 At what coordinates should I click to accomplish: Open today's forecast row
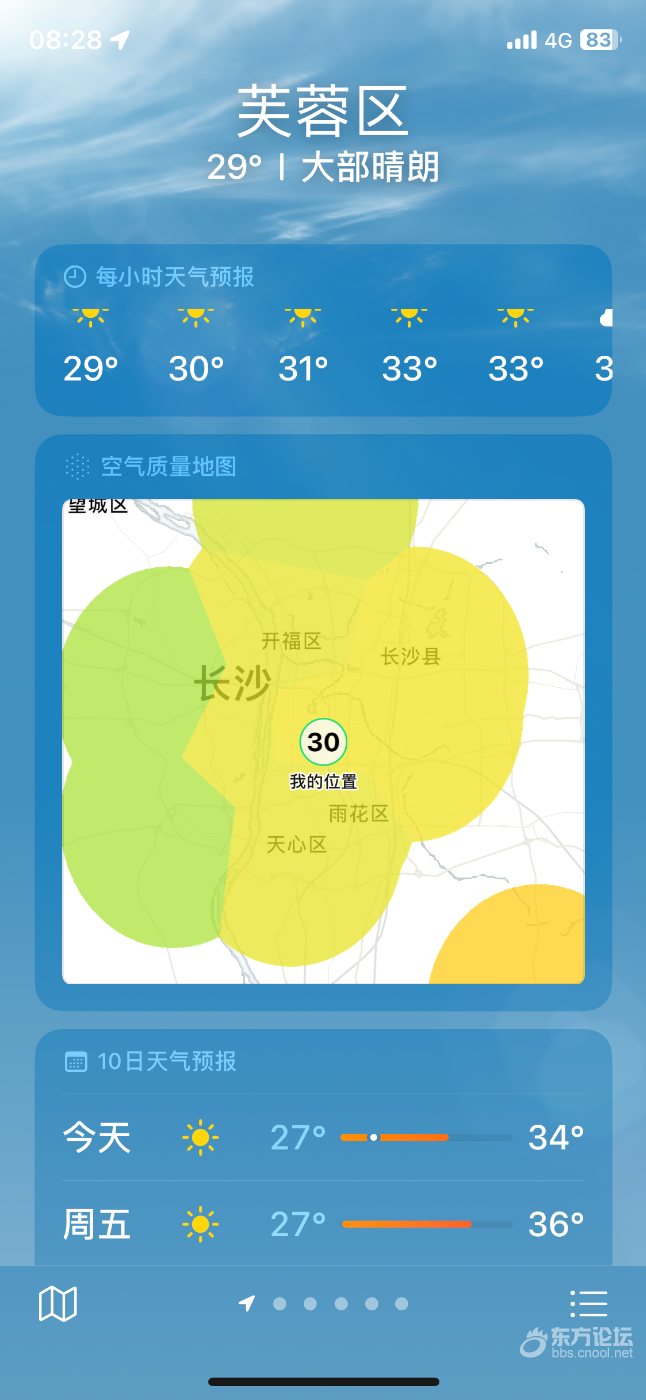323,1137
